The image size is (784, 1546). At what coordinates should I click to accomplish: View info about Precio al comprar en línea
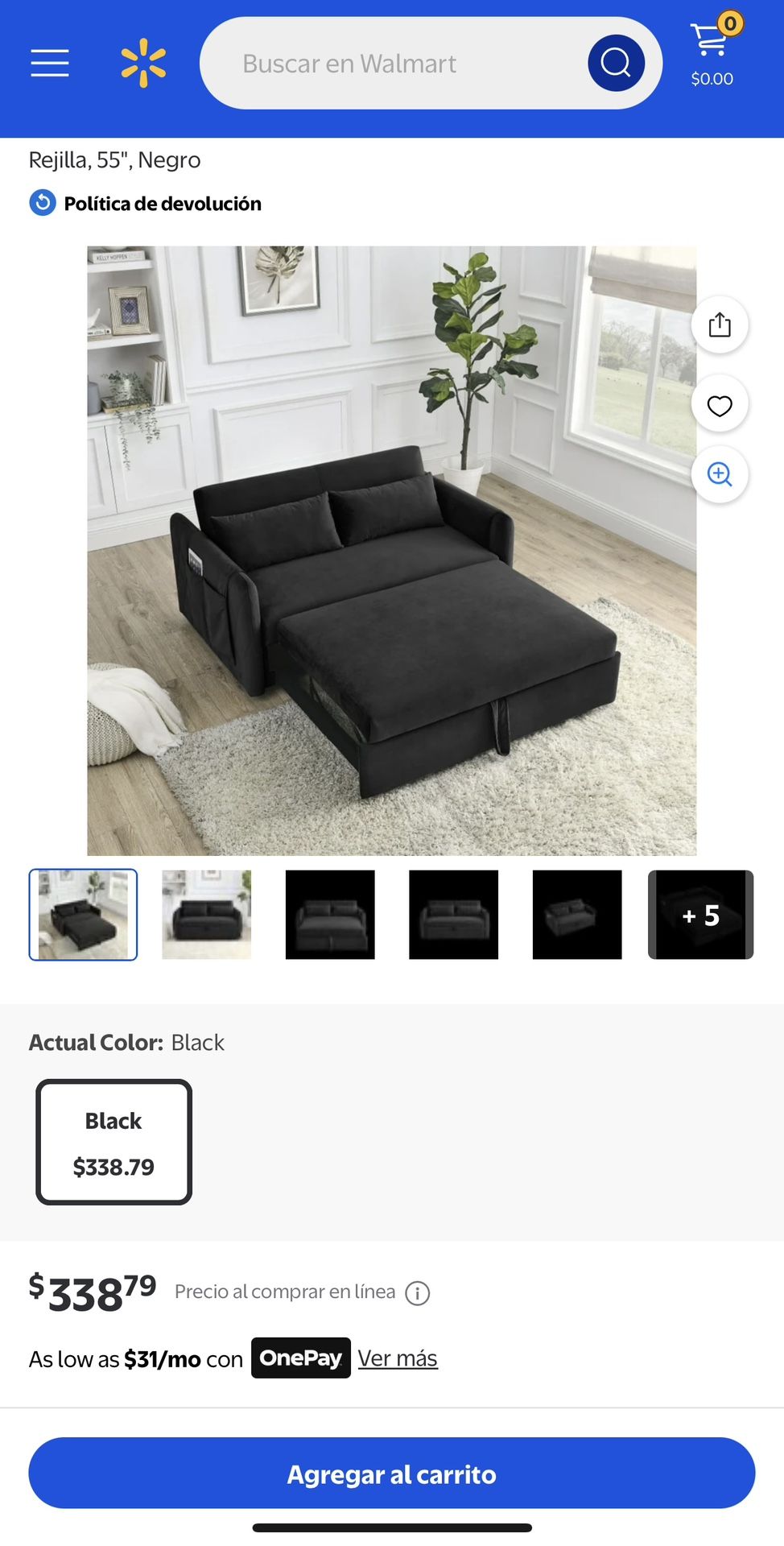point(418,1293)
